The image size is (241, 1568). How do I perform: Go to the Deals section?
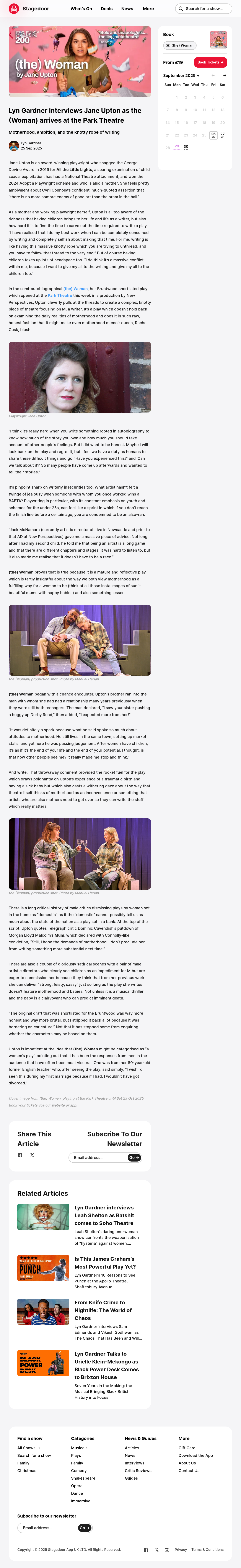[x=106, y=8]
